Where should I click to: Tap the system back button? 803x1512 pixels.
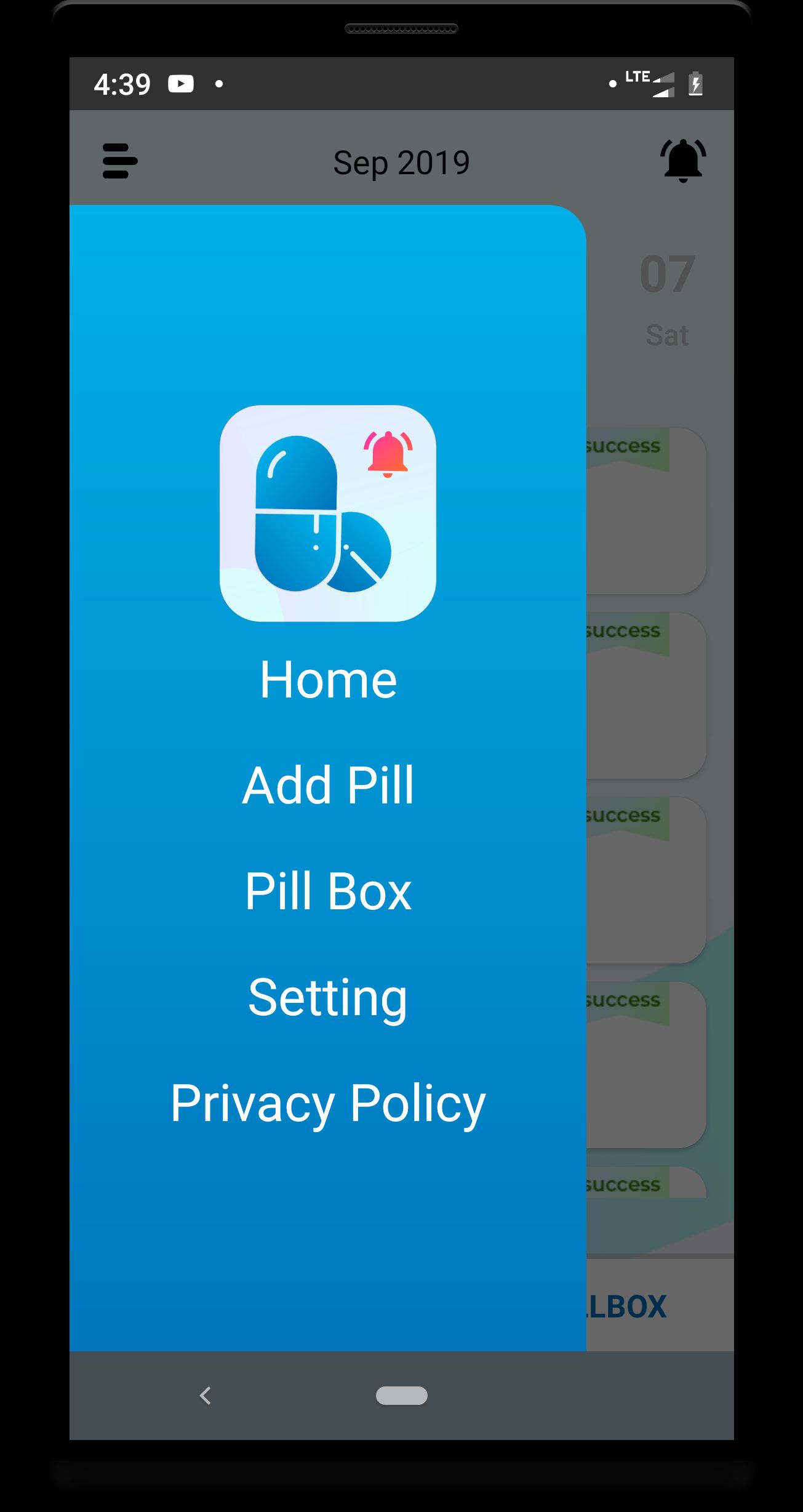pos(206,1396)
